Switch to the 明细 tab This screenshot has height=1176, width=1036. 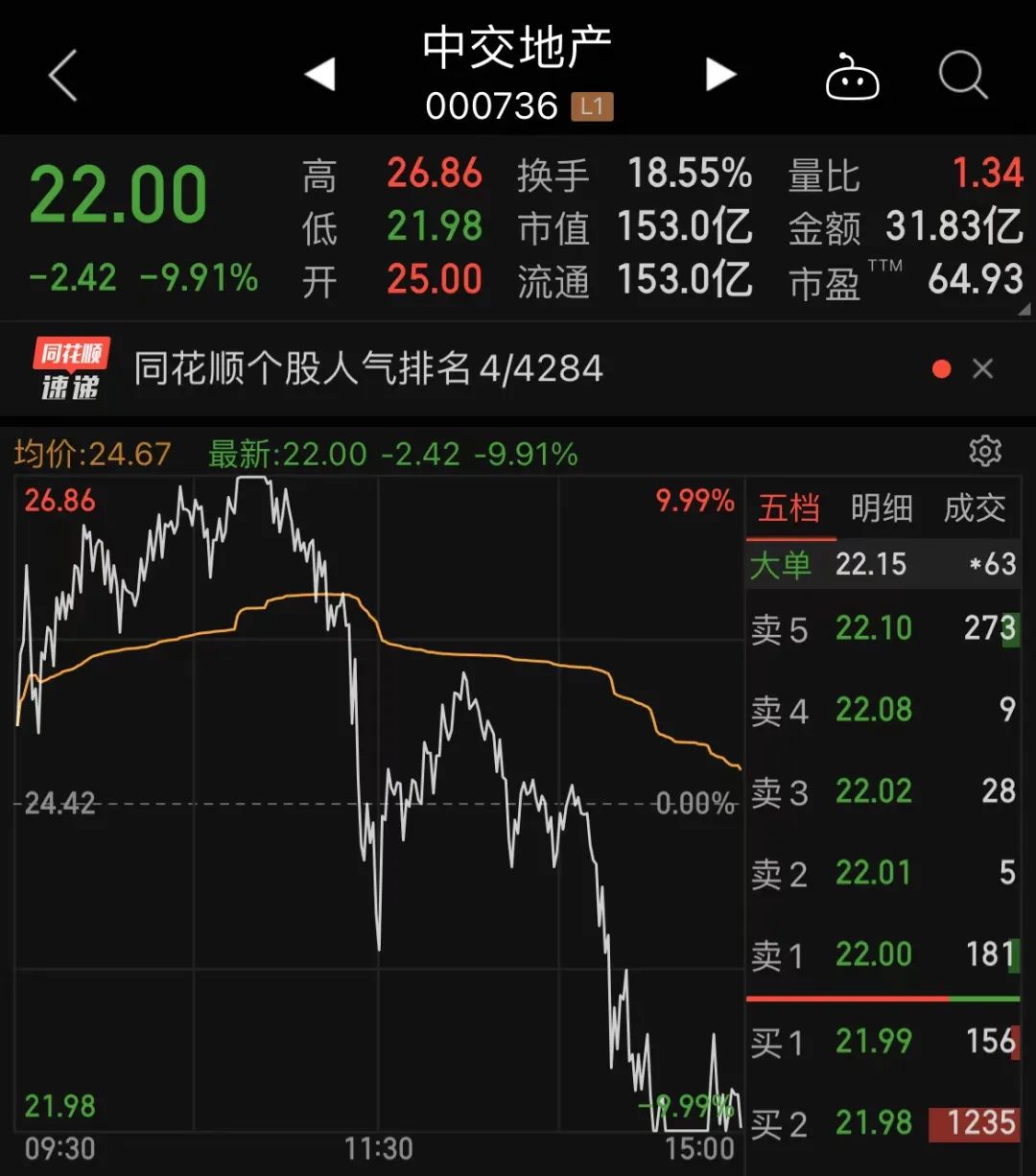tap(881, 508)
